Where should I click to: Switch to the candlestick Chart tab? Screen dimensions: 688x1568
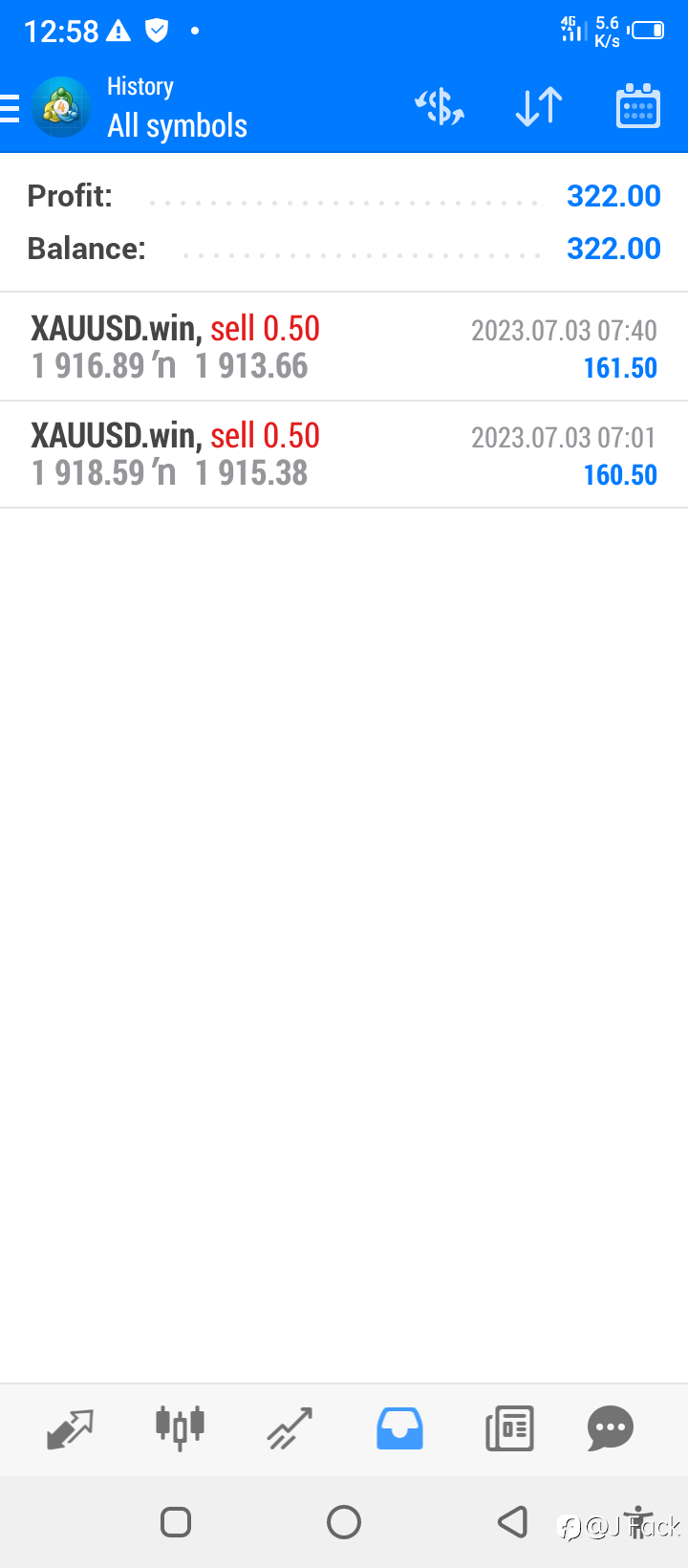point(180,1428)
